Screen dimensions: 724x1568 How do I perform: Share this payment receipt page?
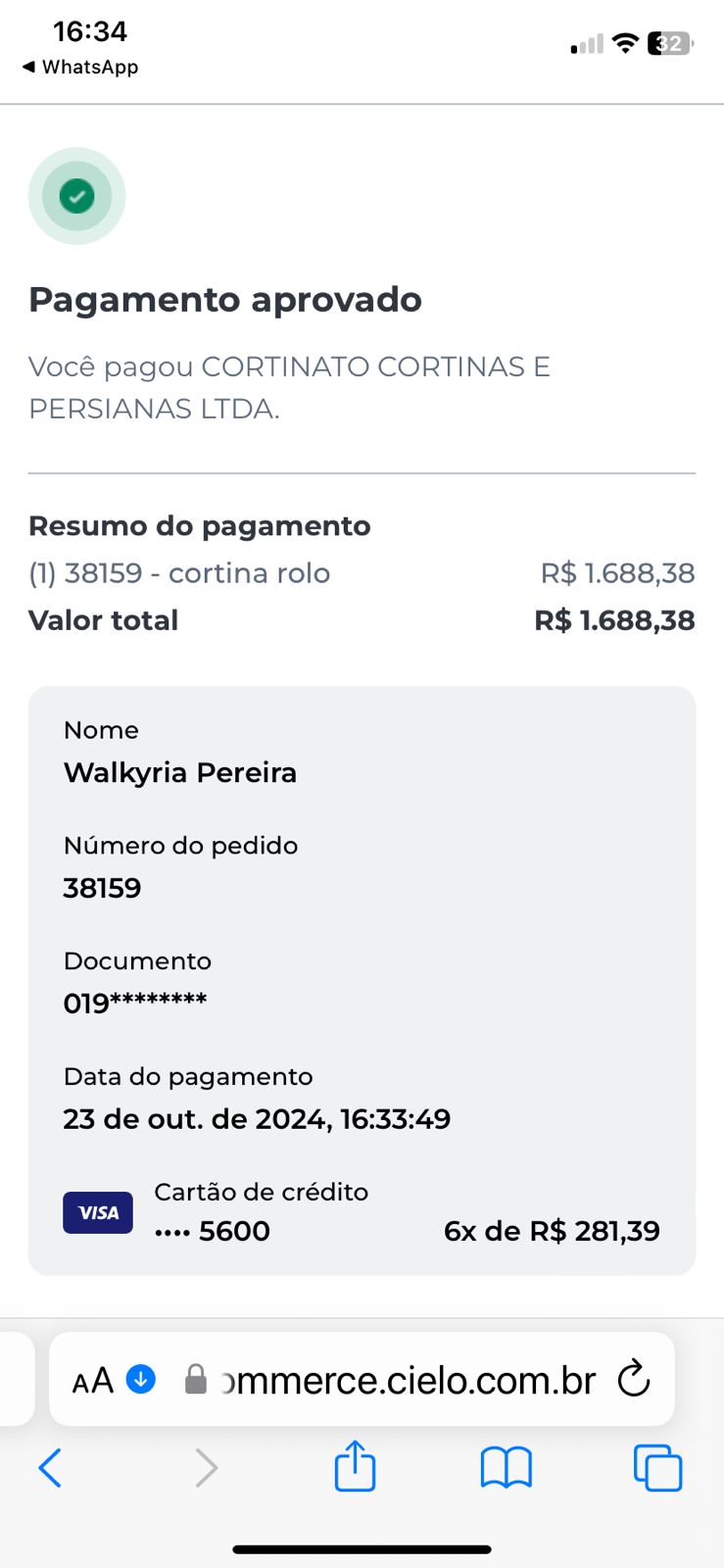(355, 1465)
